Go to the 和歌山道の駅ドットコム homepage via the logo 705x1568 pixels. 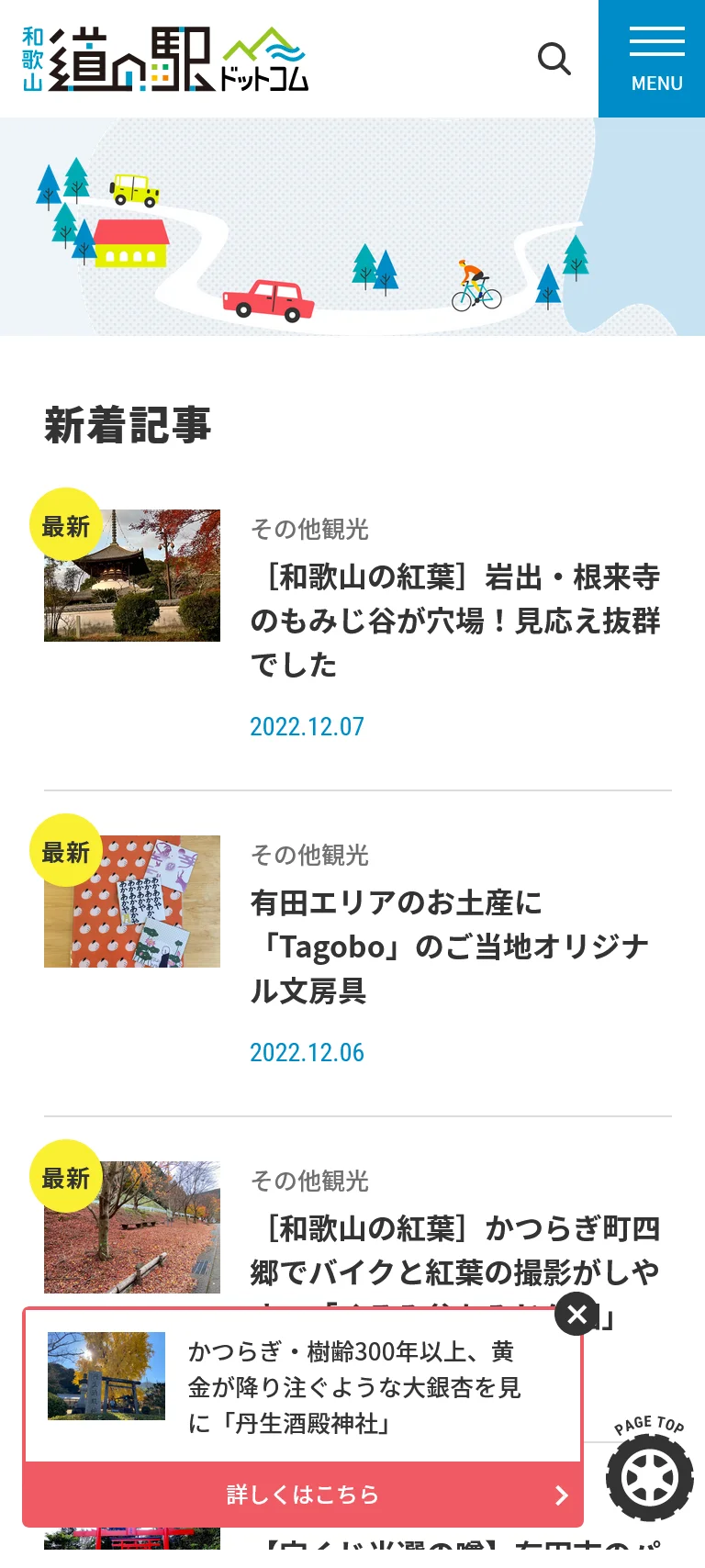click(x=165, y=60)
